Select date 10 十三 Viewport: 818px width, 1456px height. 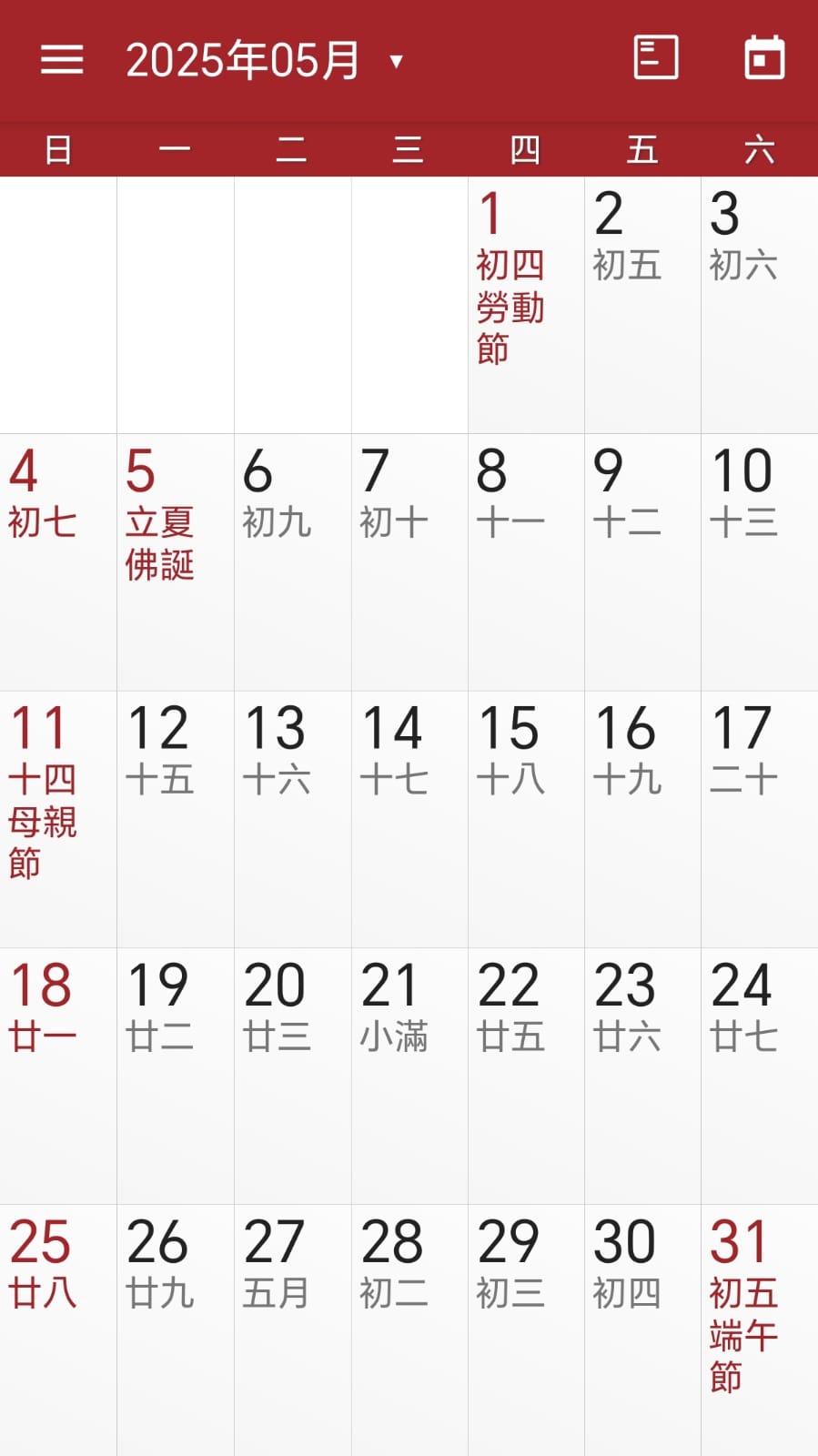[760, 562]
